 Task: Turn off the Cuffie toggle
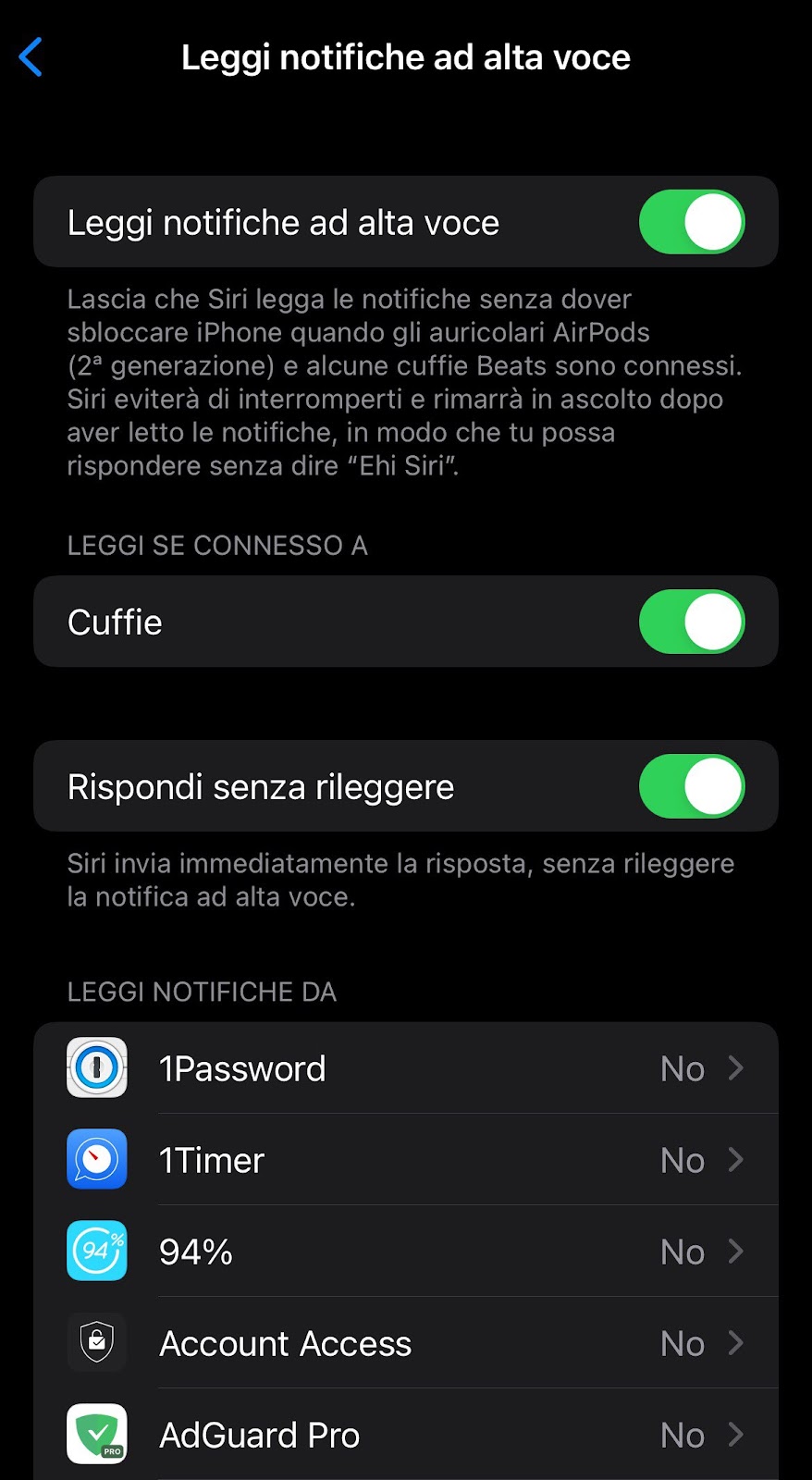click(692, 622)
